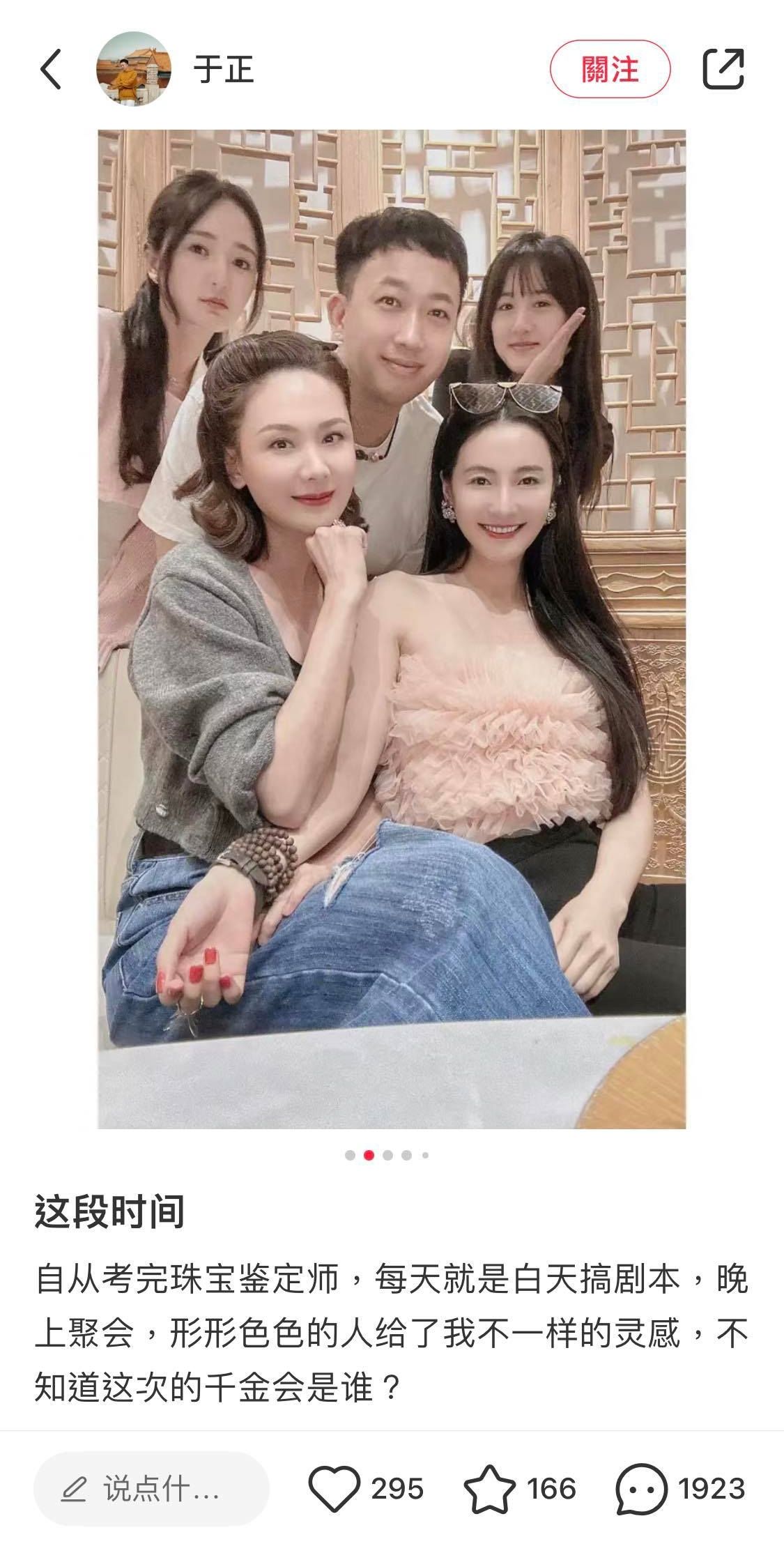This screenshot has width=784, height=1553.
Task: Like this post with the heart icon
Action: point(334,1489)
